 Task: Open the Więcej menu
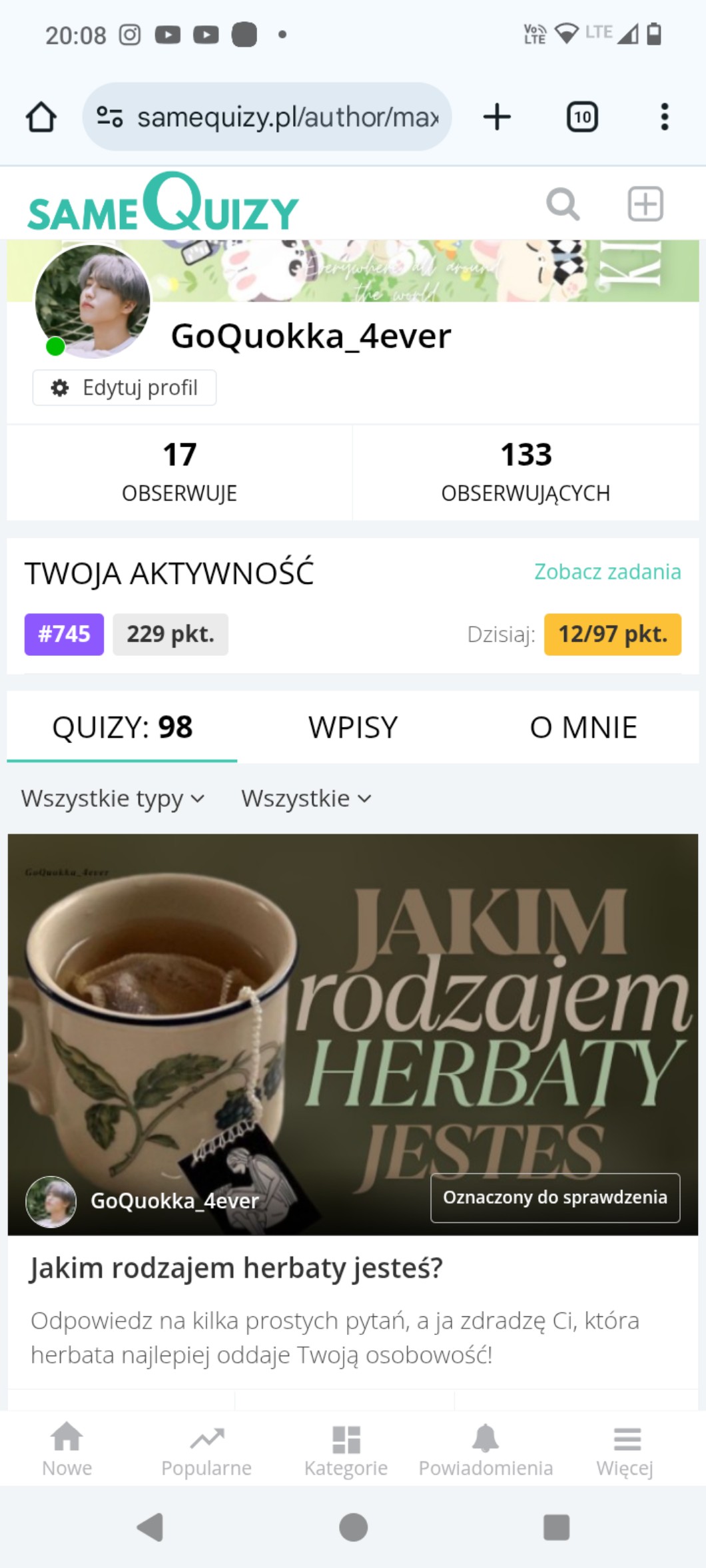[x=625, y=1450]
